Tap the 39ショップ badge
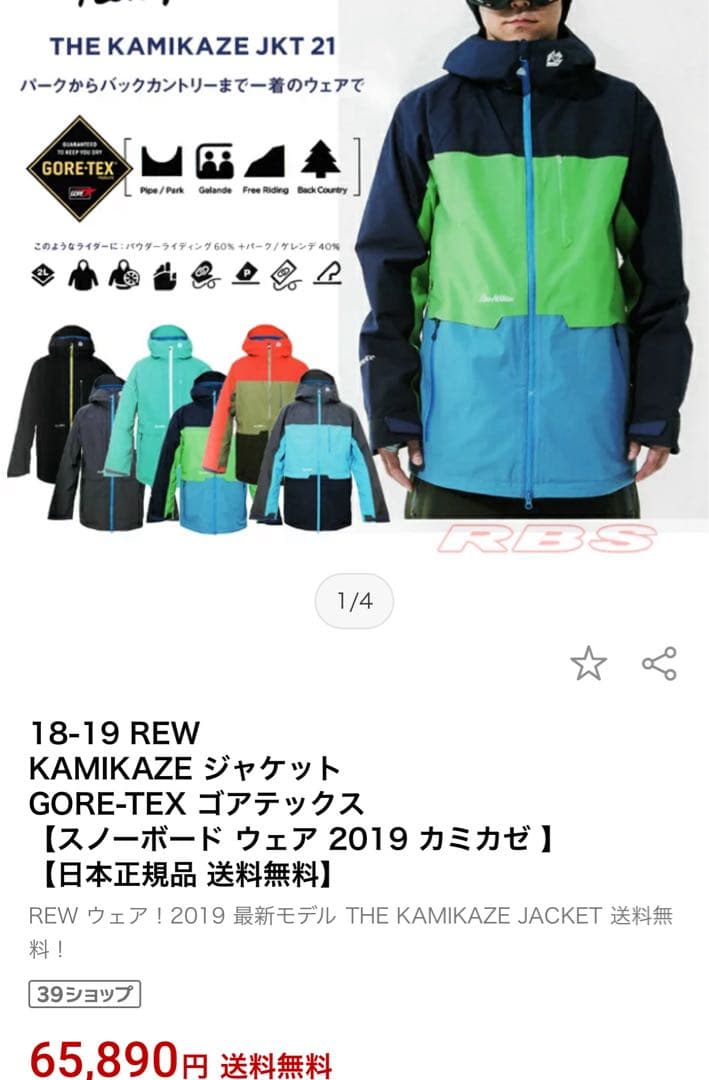Screen dimensions: 709x1080 point(84,994)
